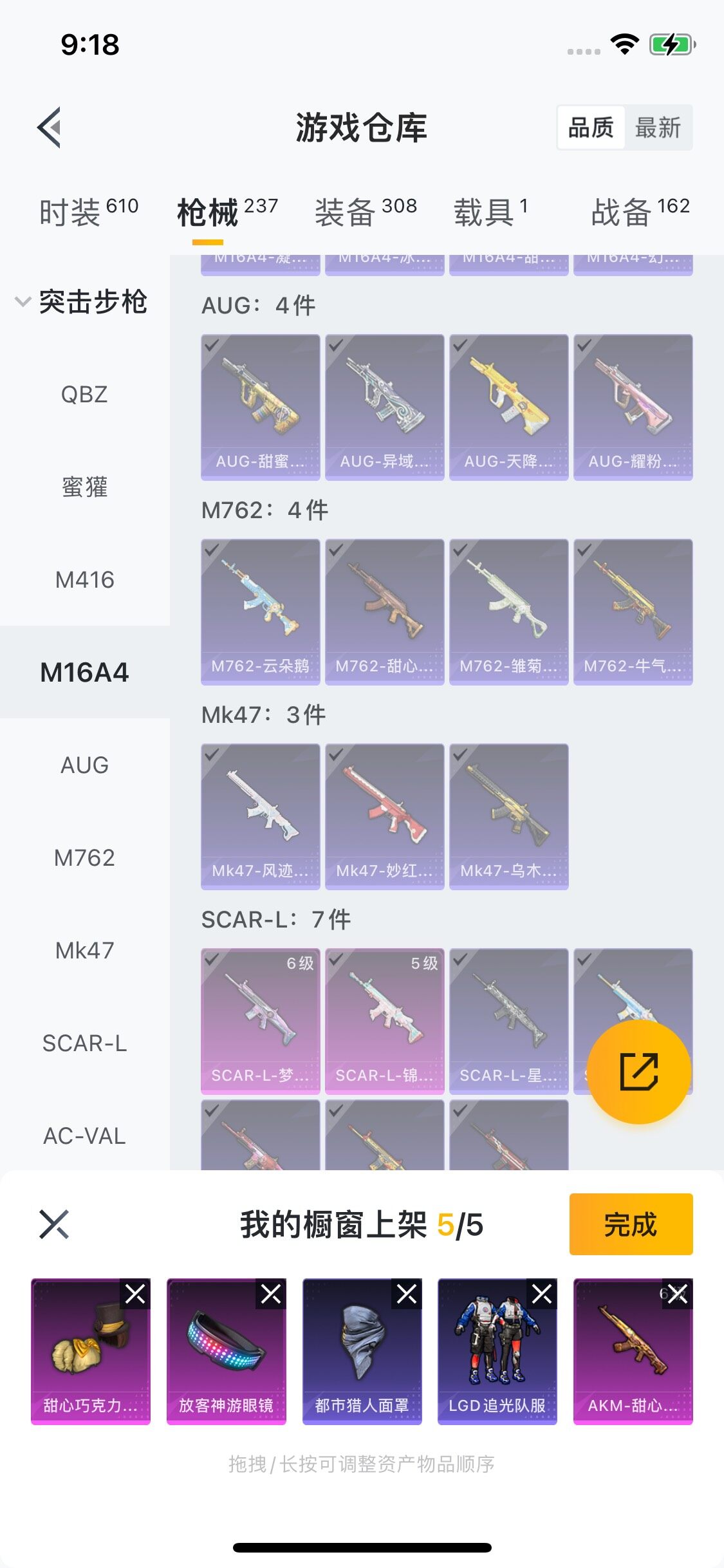The width and height of the screenshot is (724, 1568).
Task: Switch to the 战备 tab
Action: coord(640,212)
